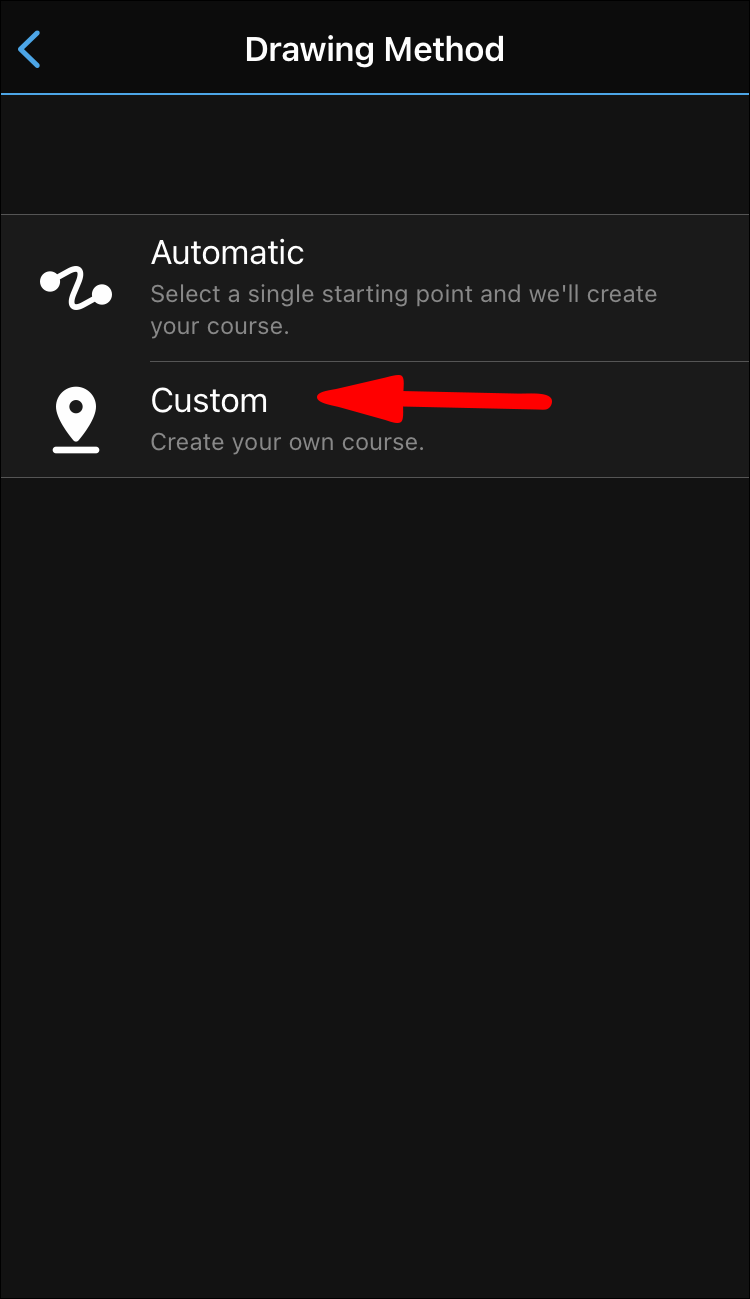Select the Automatic drawing method

[x=374, y=288]
